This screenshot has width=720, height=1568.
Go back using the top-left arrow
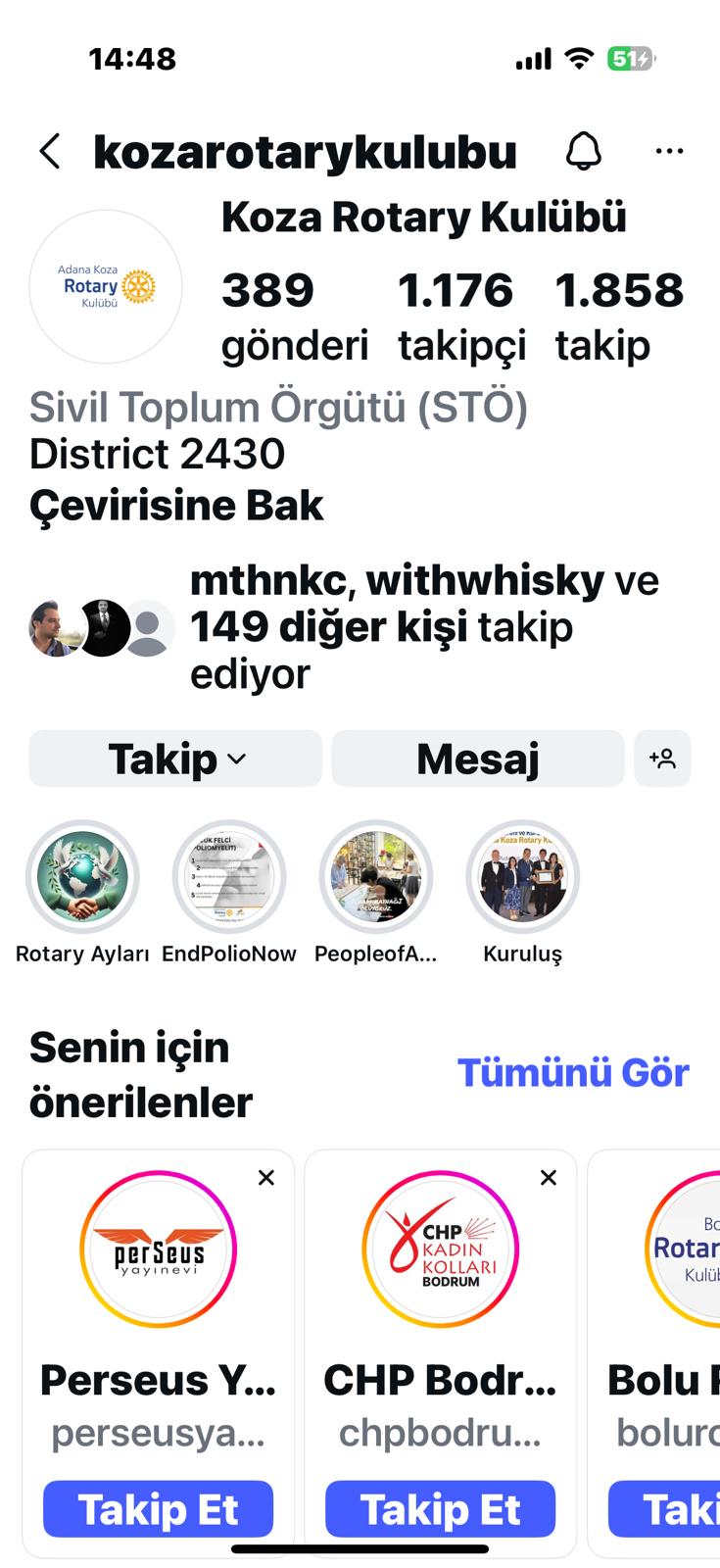(50, 152)
